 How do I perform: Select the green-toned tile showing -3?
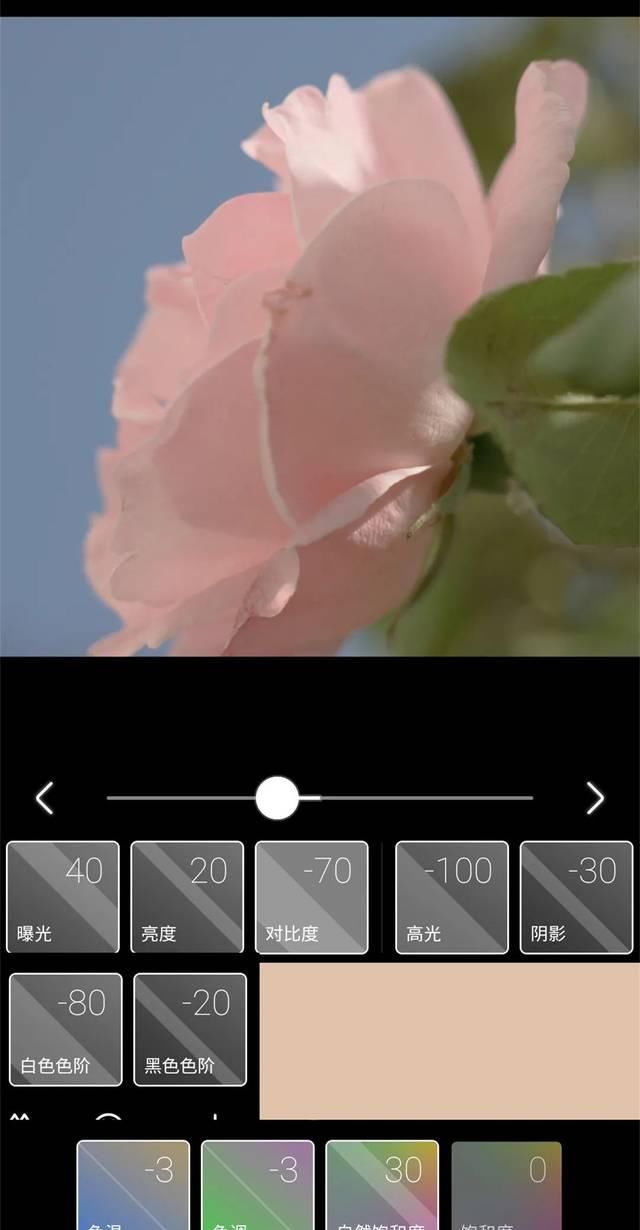tap(258, 1186)
